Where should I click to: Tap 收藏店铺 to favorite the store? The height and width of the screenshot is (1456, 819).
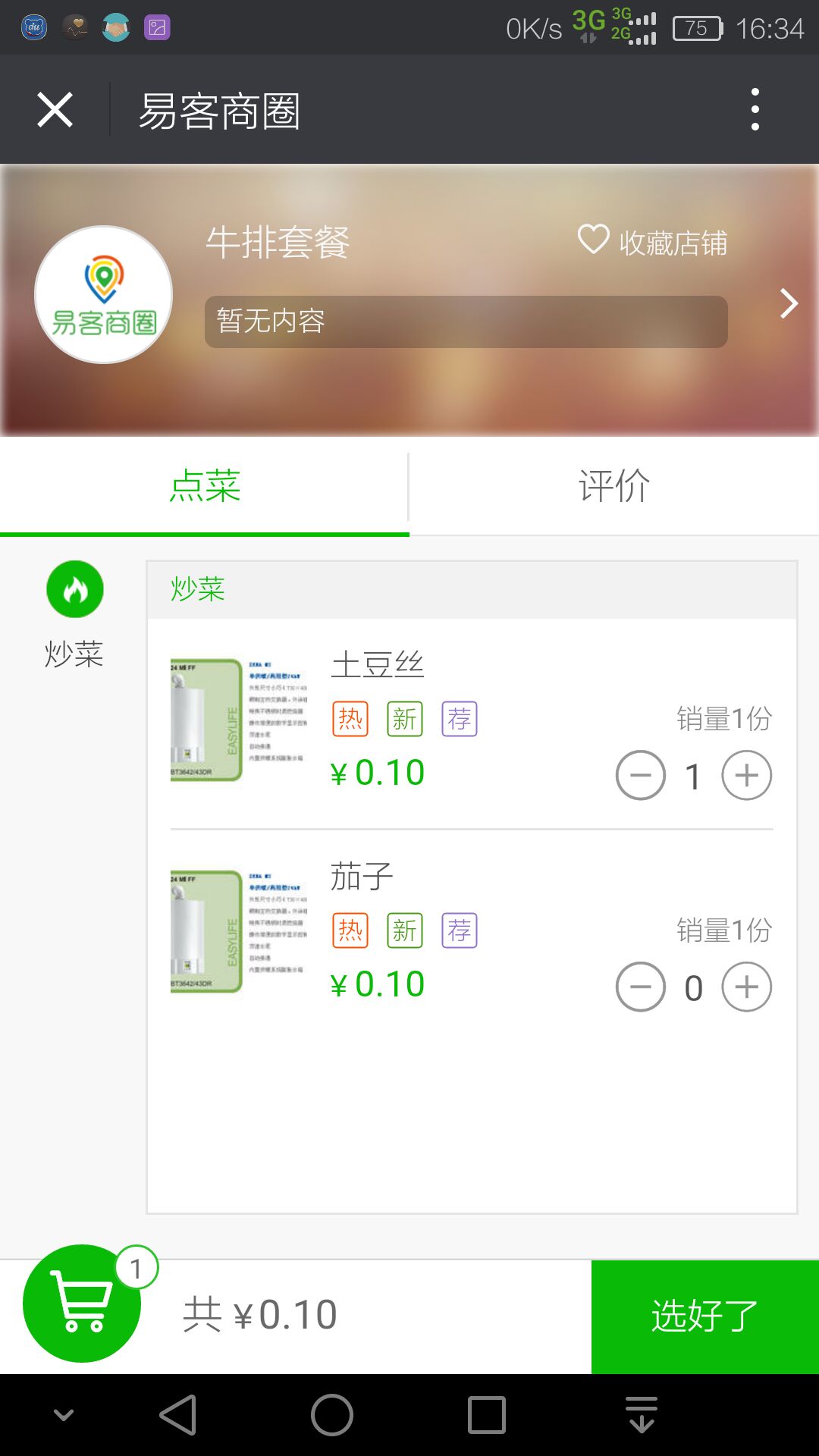pos(653,242)
